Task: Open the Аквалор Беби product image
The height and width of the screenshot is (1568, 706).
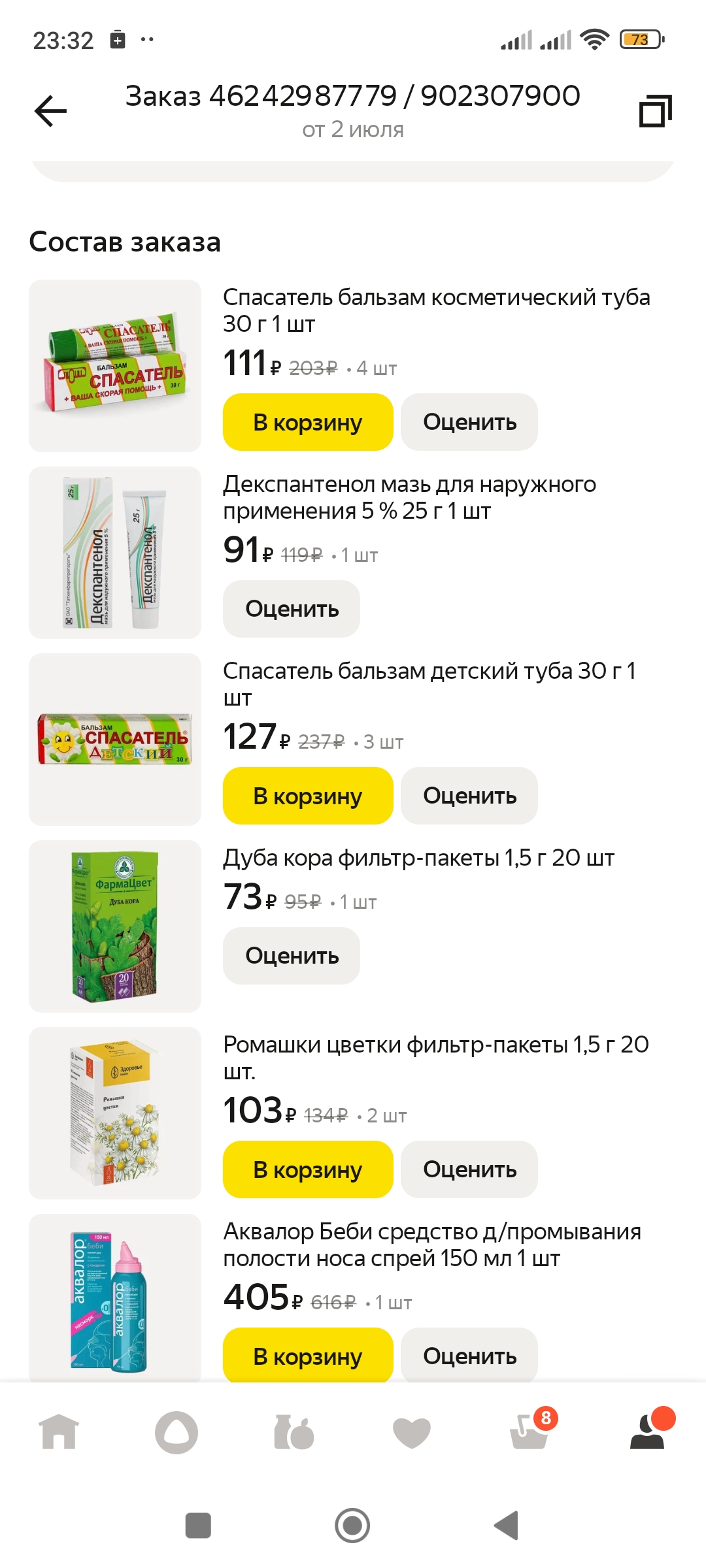Action: click(x=115, y=1298)
